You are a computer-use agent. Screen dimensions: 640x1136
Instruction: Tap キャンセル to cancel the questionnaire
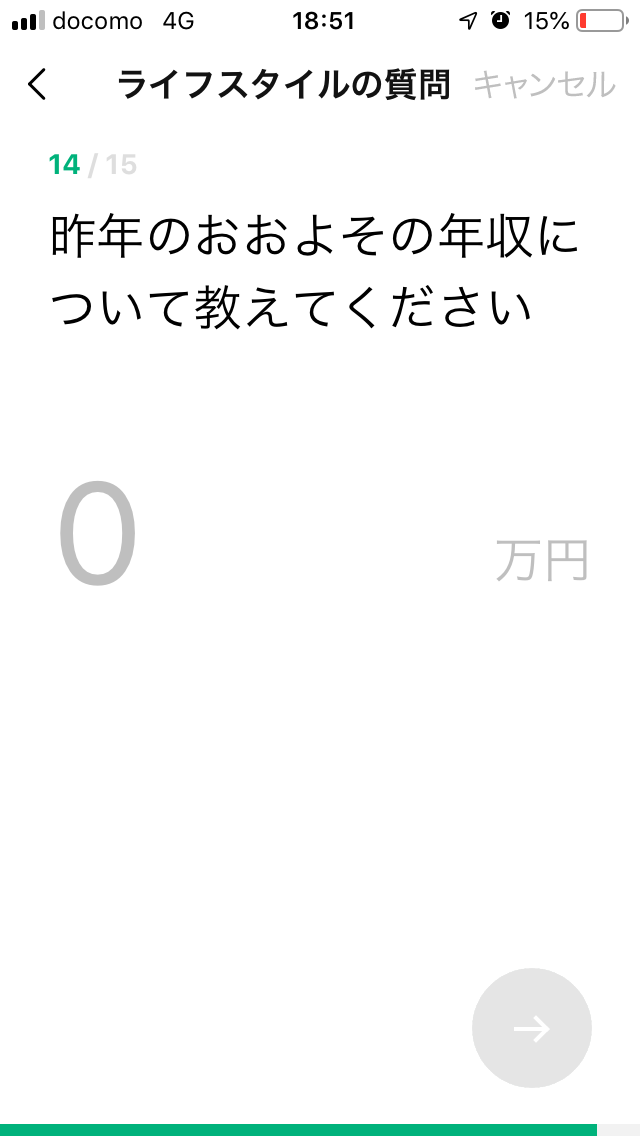[x=543, y=85]
